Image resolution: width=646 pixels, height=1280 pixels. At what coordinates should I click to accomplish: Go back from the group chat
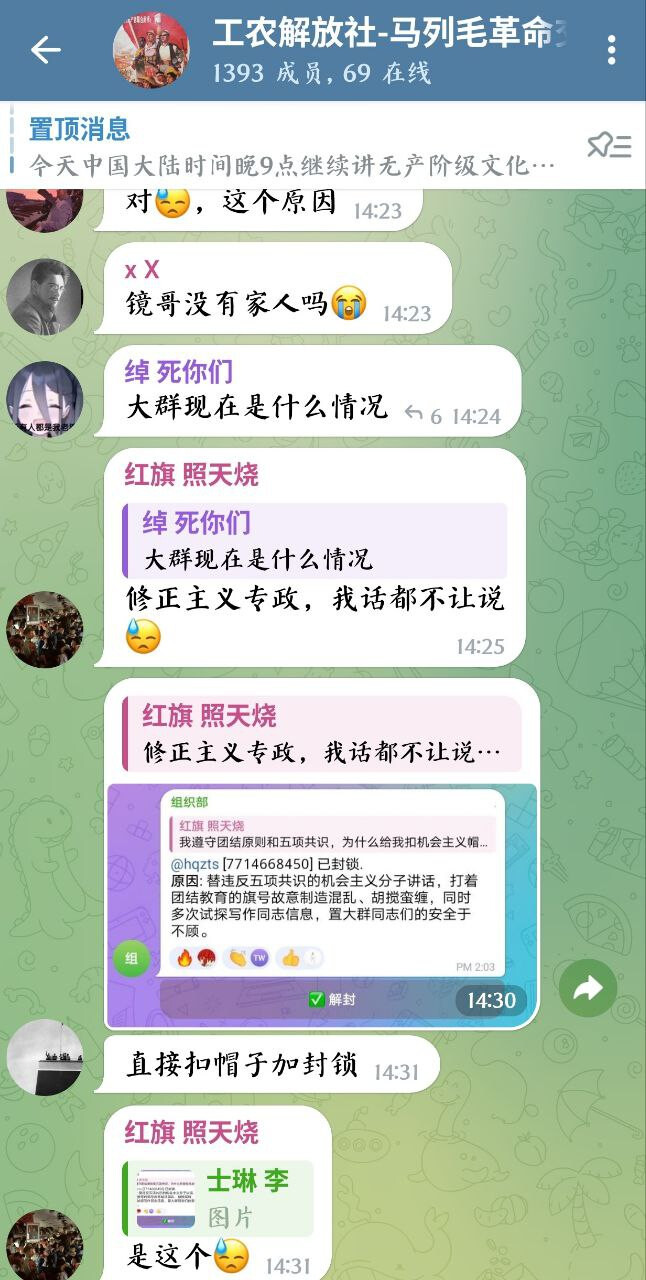46,50
